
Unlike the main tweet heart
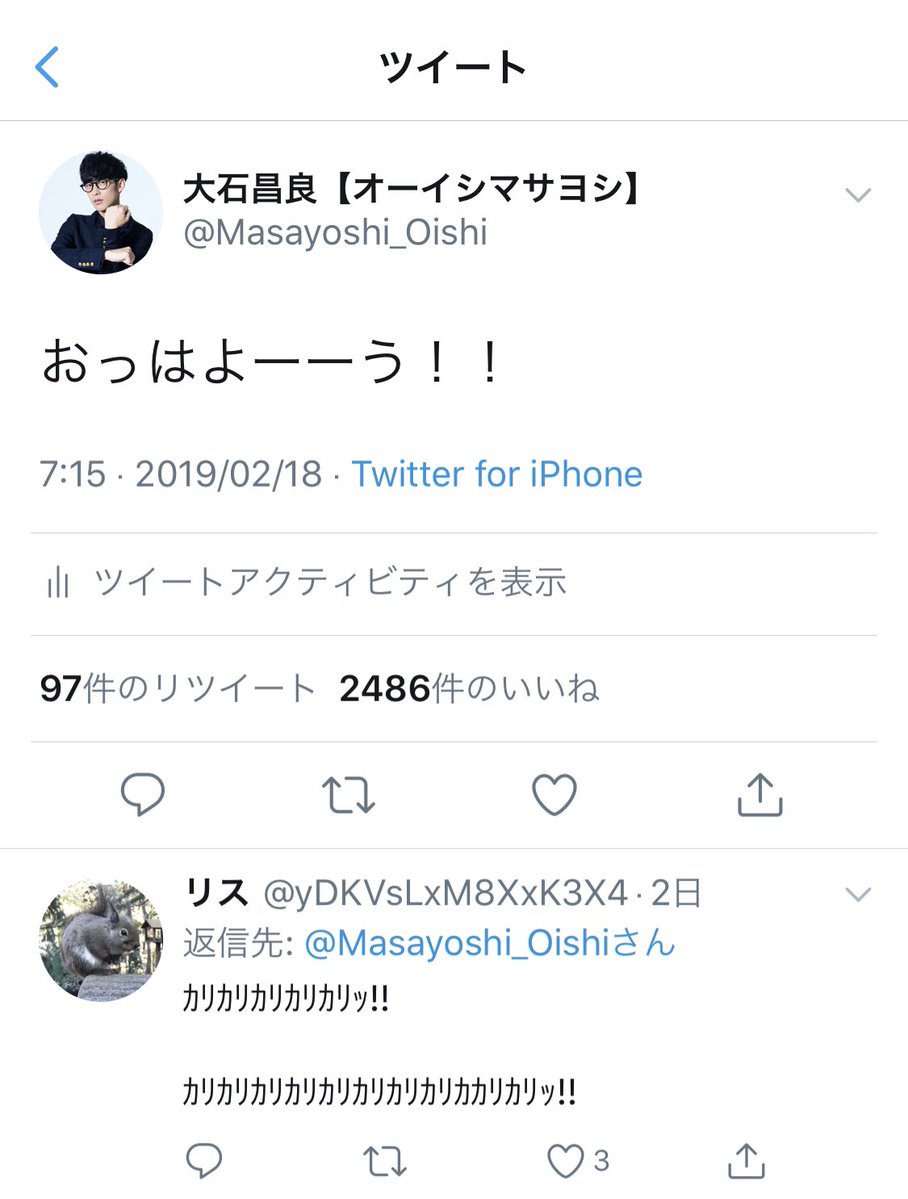pos(553,793)
